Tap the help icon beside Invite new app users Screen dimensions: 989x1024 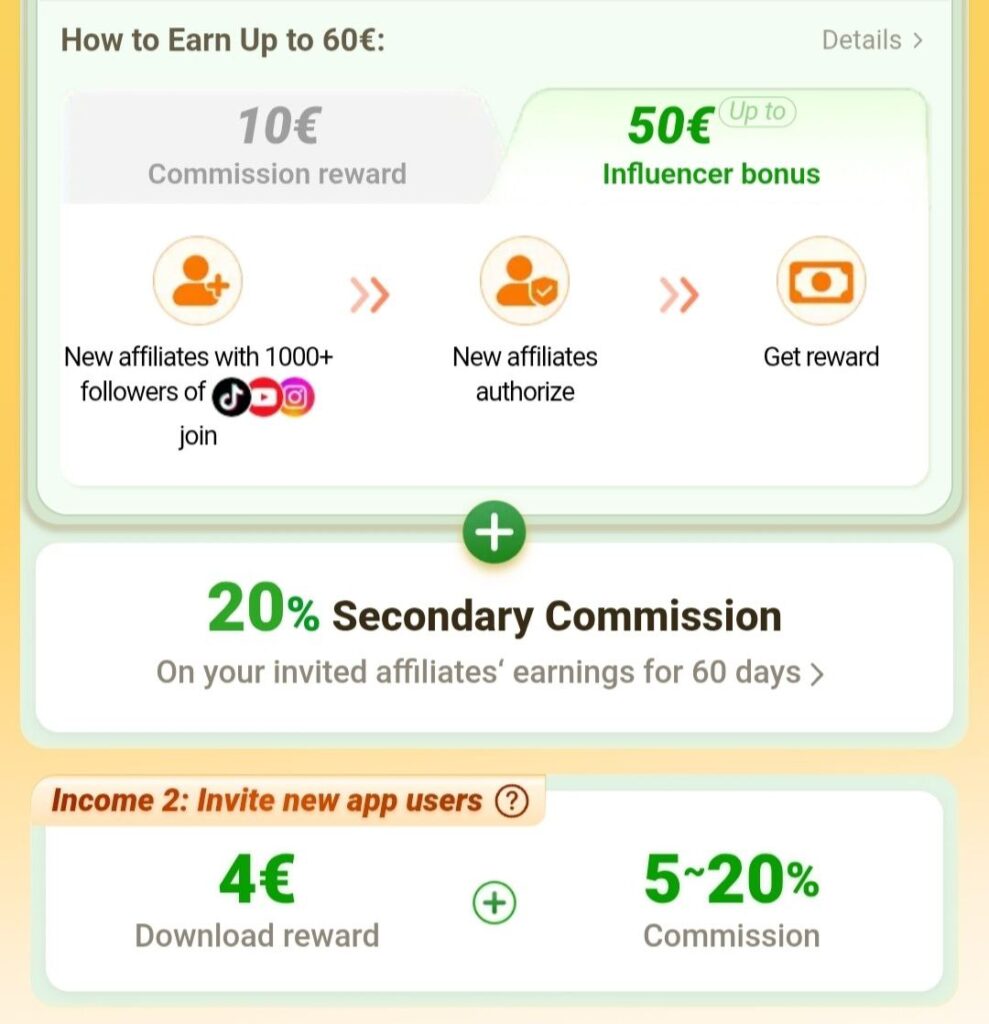coord(512,801)
